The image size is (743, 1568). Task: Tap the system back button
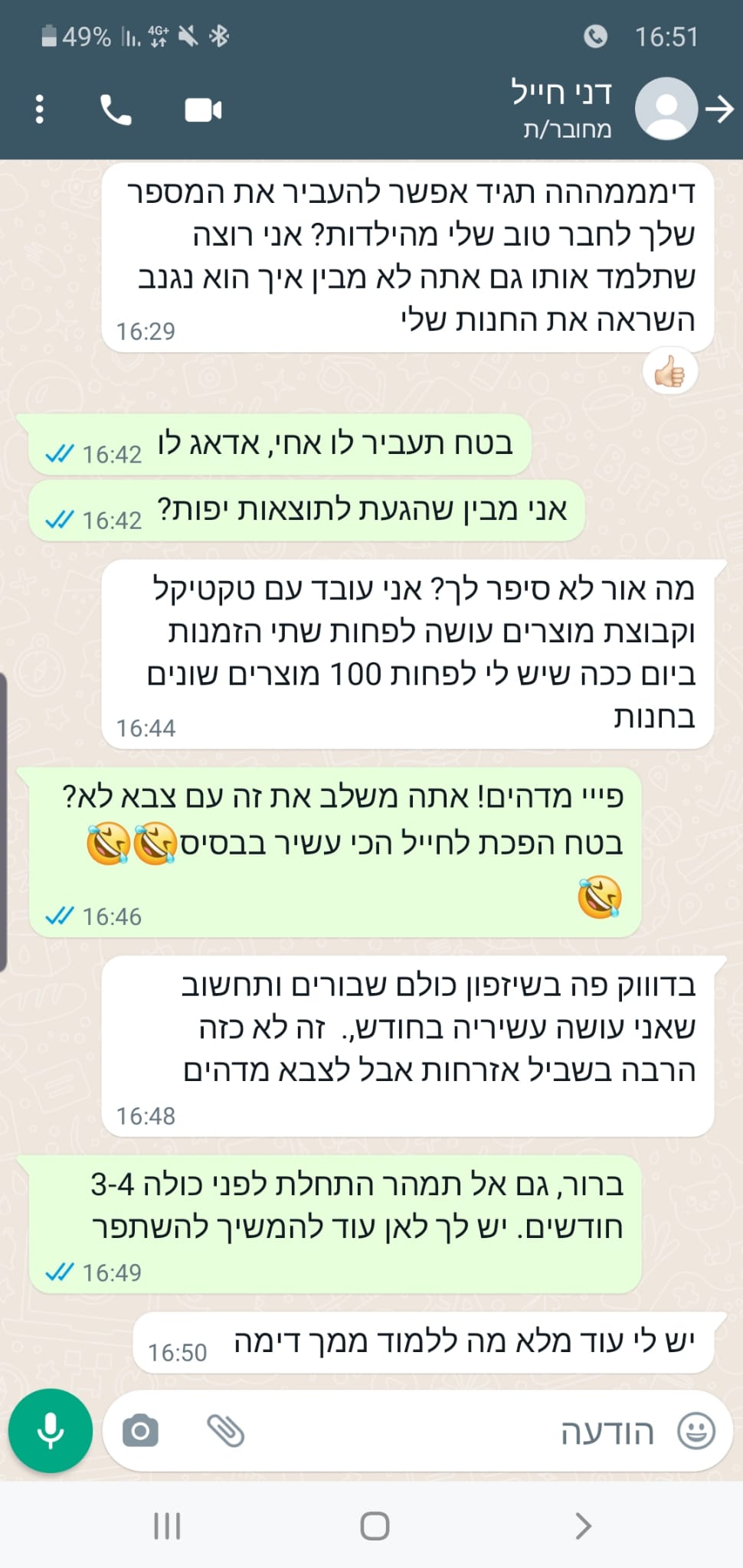583,1525
